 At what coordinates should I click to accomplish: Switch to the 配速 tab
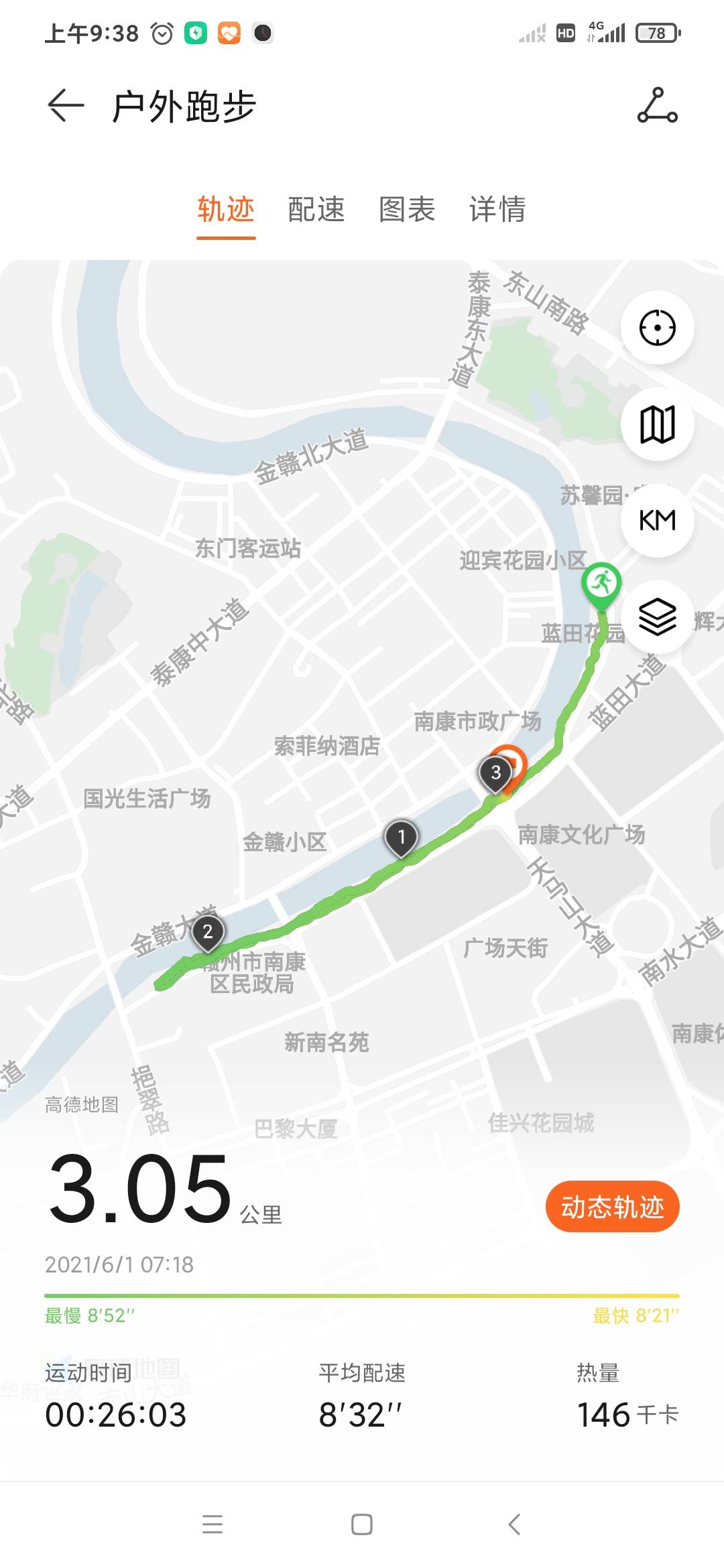click(316, 210)
